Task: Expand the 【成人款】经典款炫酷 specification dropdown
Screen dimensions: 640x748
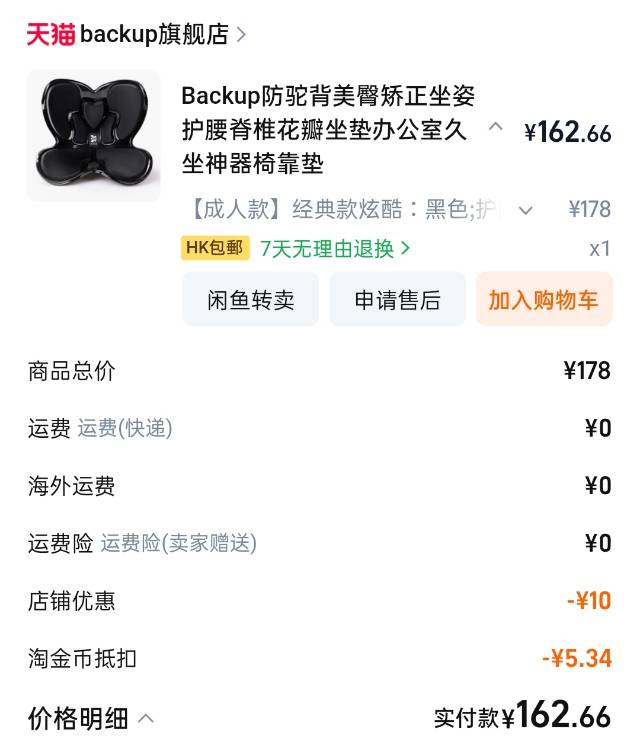Action: click(x=525, y=210)
